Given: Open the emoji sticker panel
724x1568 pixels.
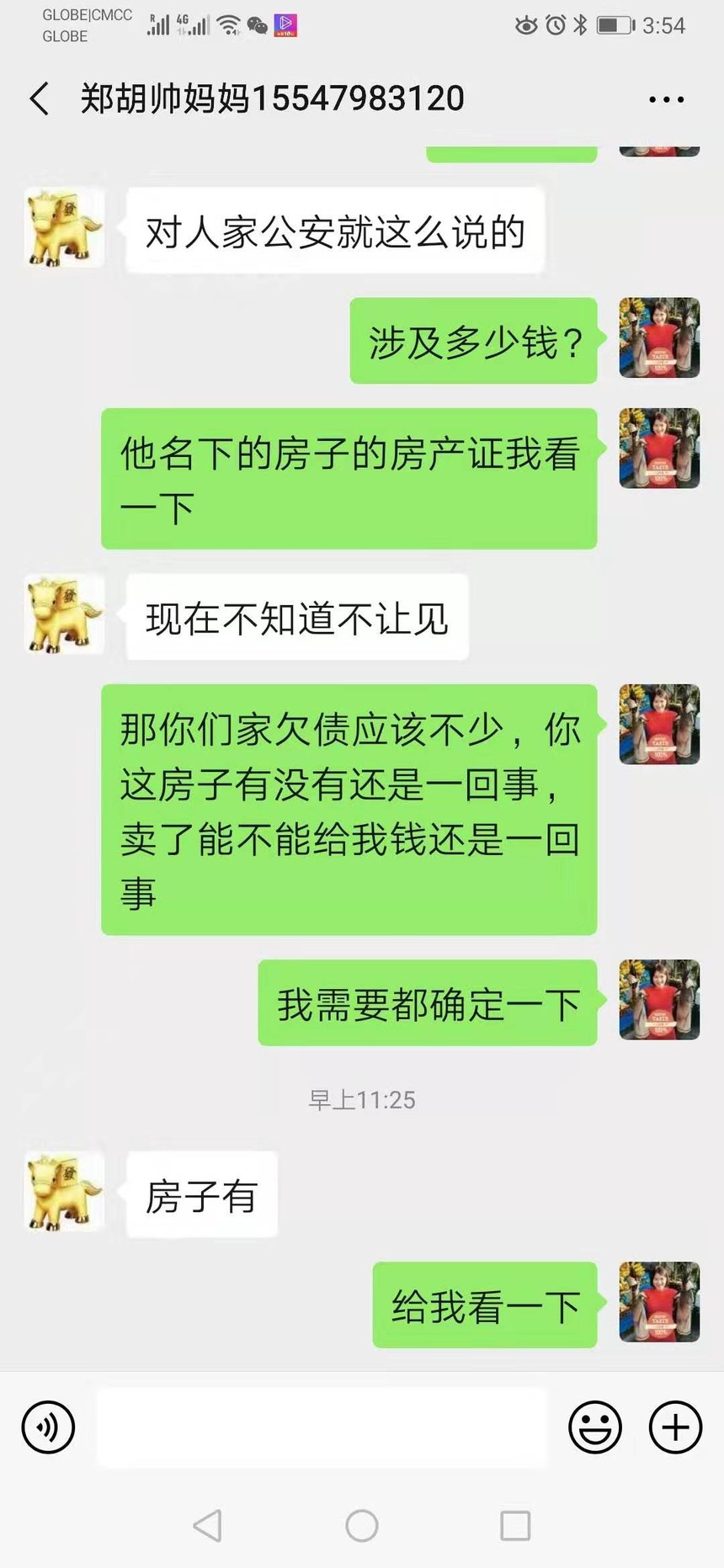Looking at the screenshot, I should (x=595, y=1427).
